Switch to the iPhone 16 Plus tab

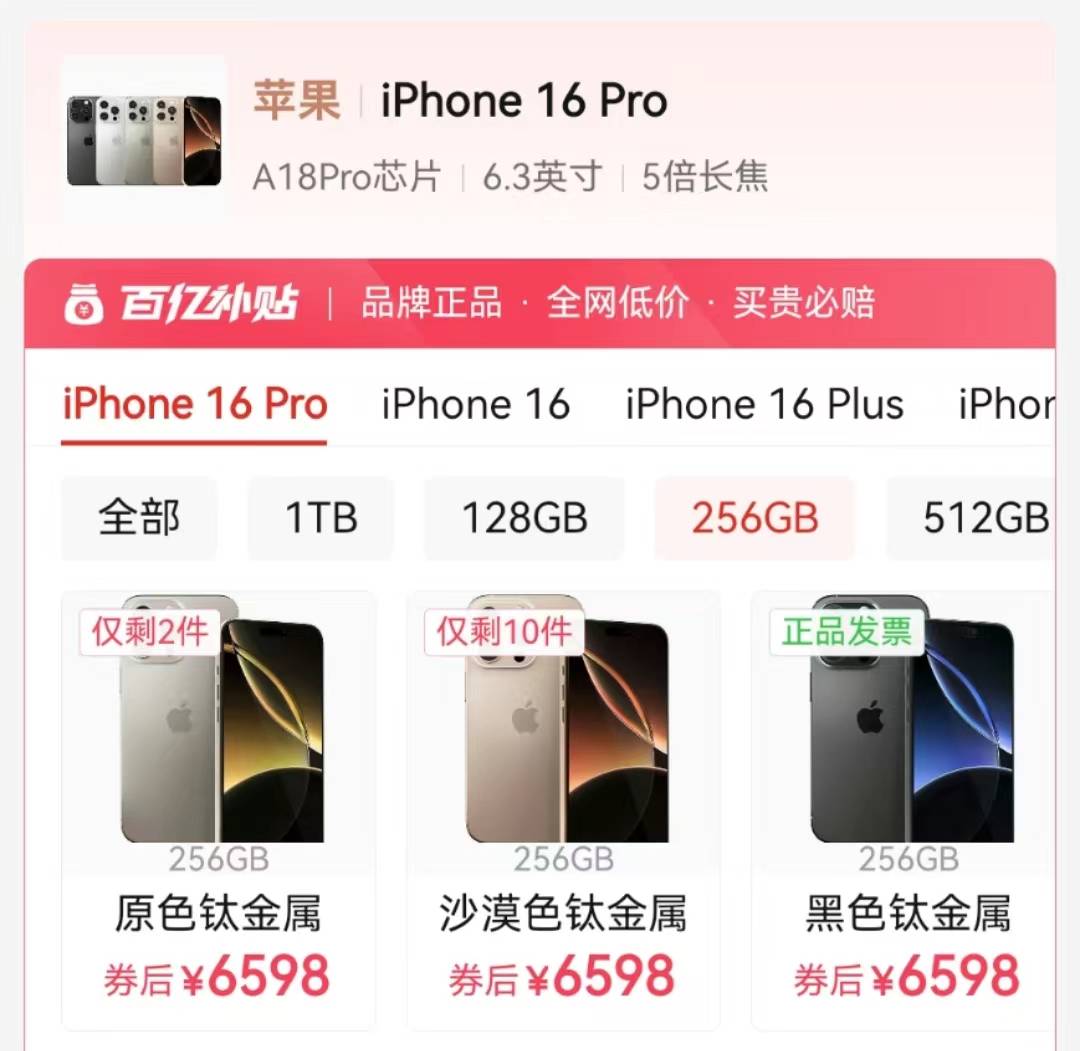[764, 405]
